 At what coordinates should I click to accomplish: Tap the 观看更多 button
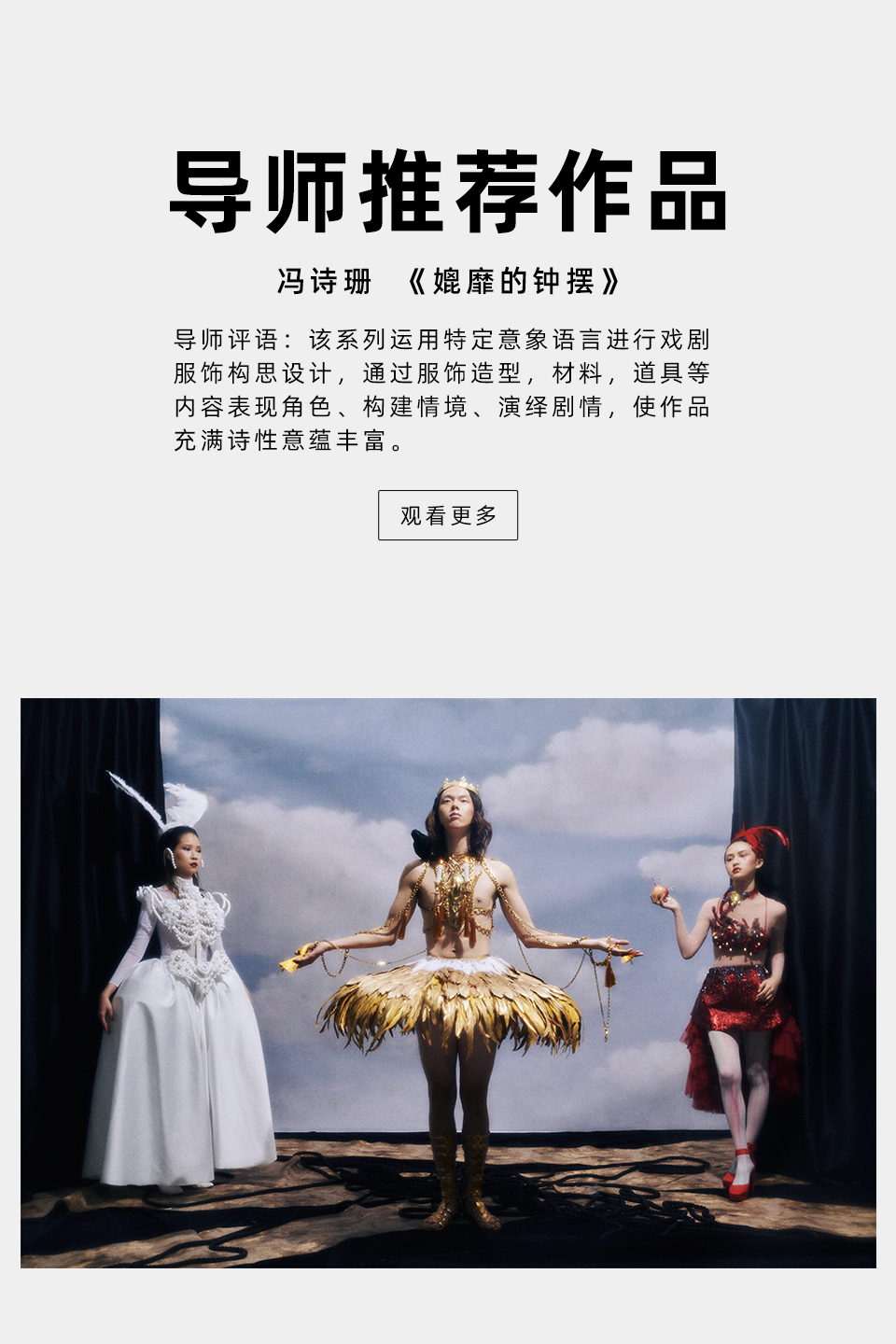coord(448,515)
